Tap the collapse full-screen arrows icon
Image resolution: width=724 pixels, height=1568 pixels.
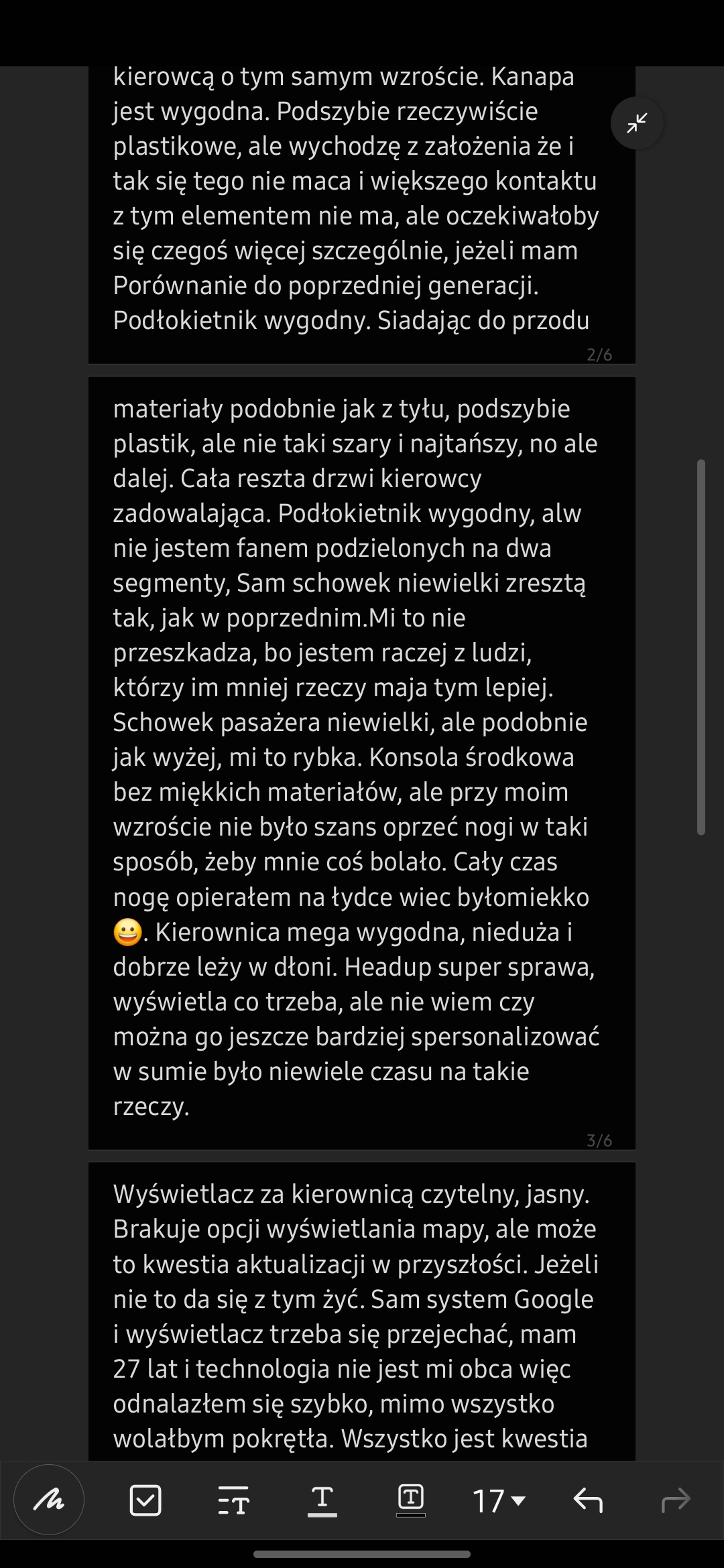[x=637, y=123]
